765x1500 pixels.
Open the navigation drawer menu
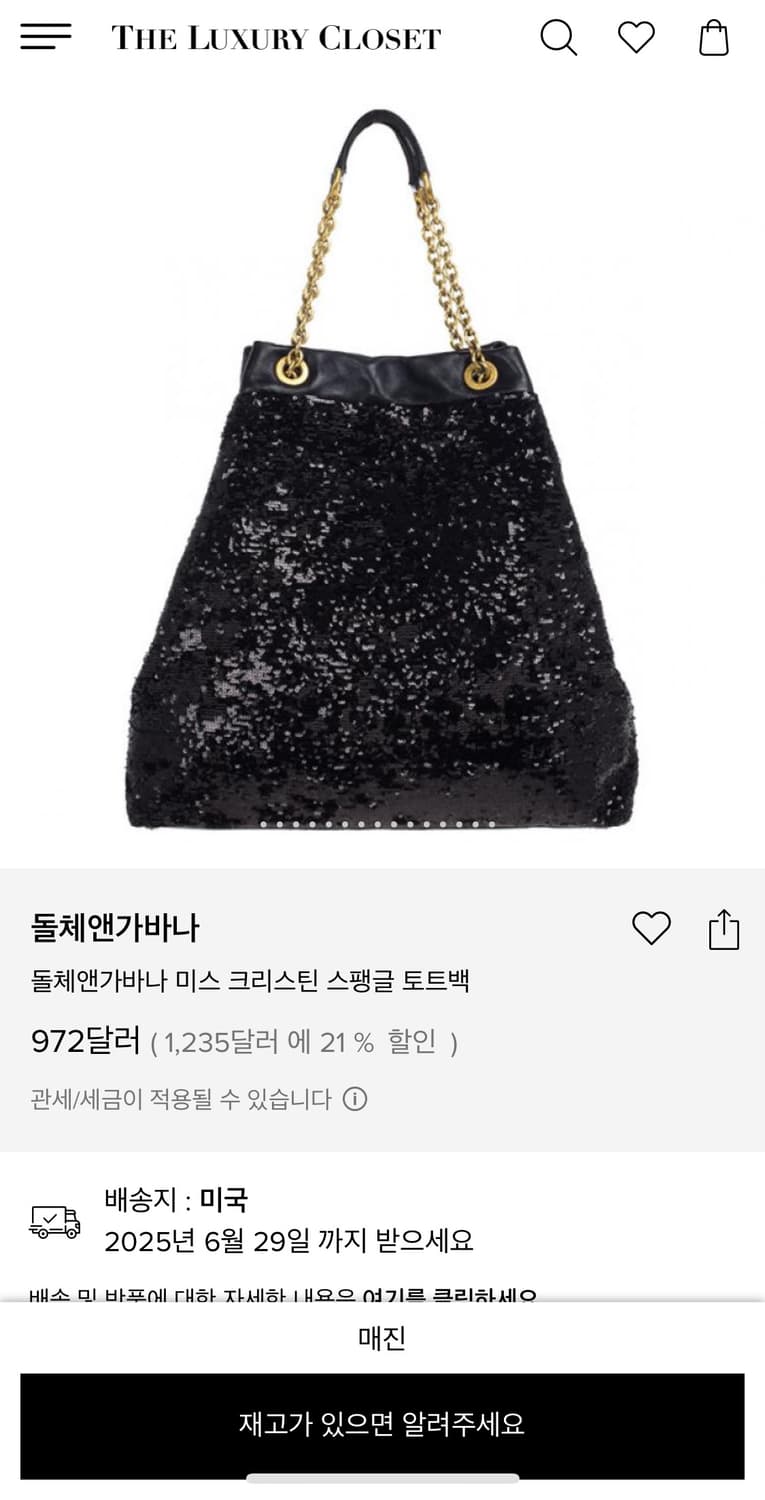coord(44,37)
